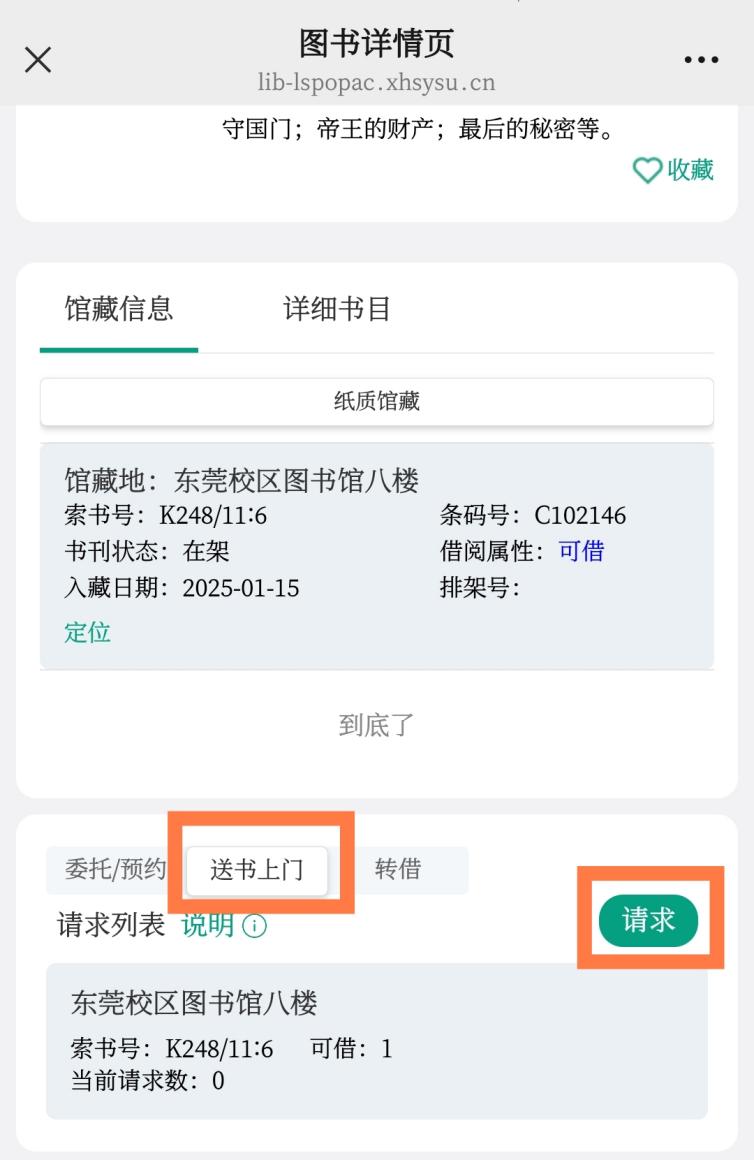Open the 定位 link to locate the book
The width and height of the screenshot is (754, 1160).
tap(88, 632)
